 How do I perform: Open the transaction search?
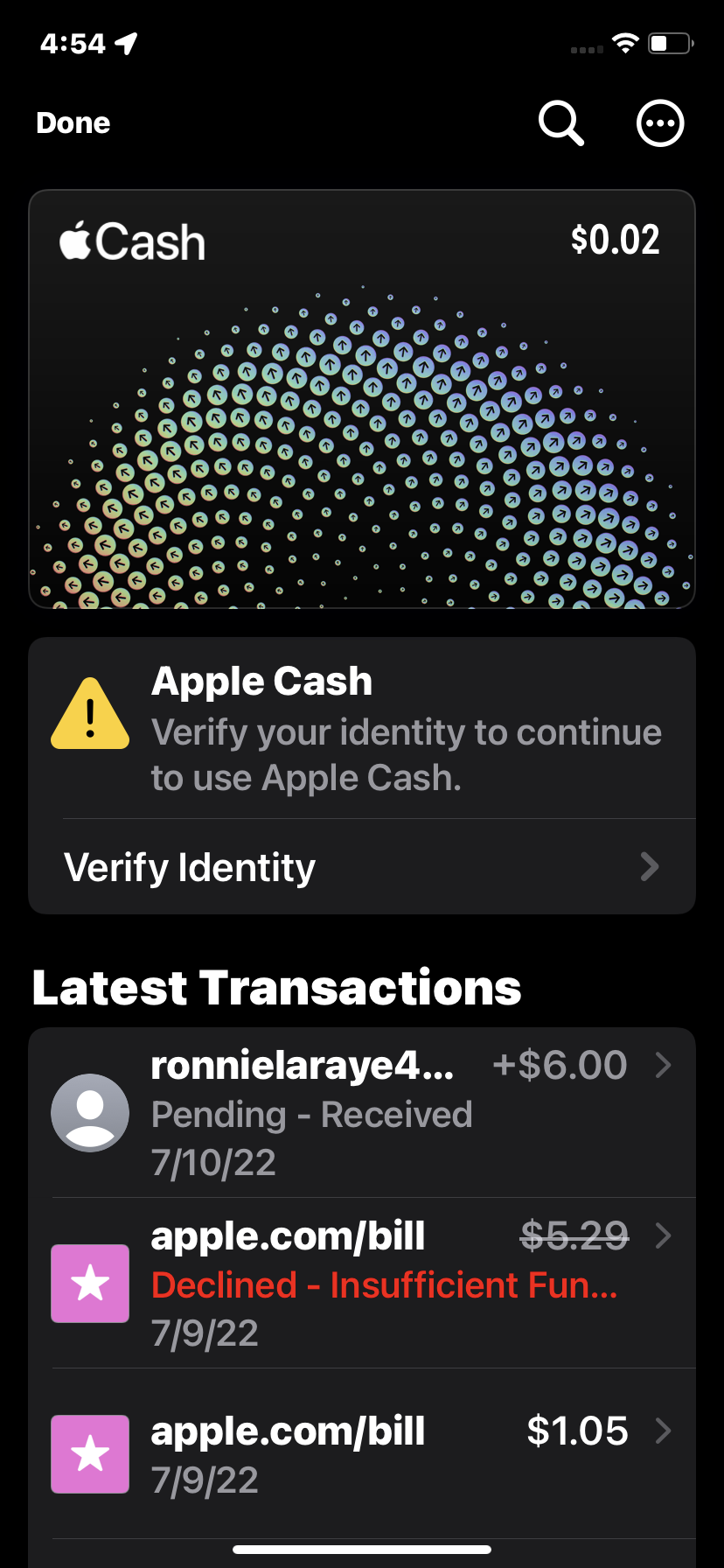click(x=560, y=123)
